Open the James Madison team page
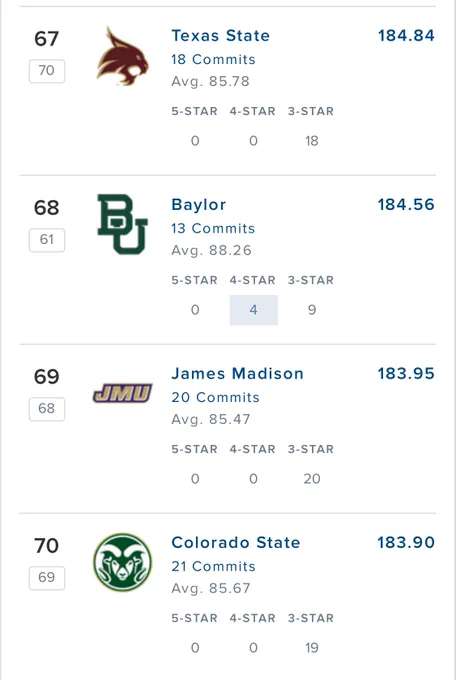The width and height of the screenshot is (456, 680). [x=237, y=373]
